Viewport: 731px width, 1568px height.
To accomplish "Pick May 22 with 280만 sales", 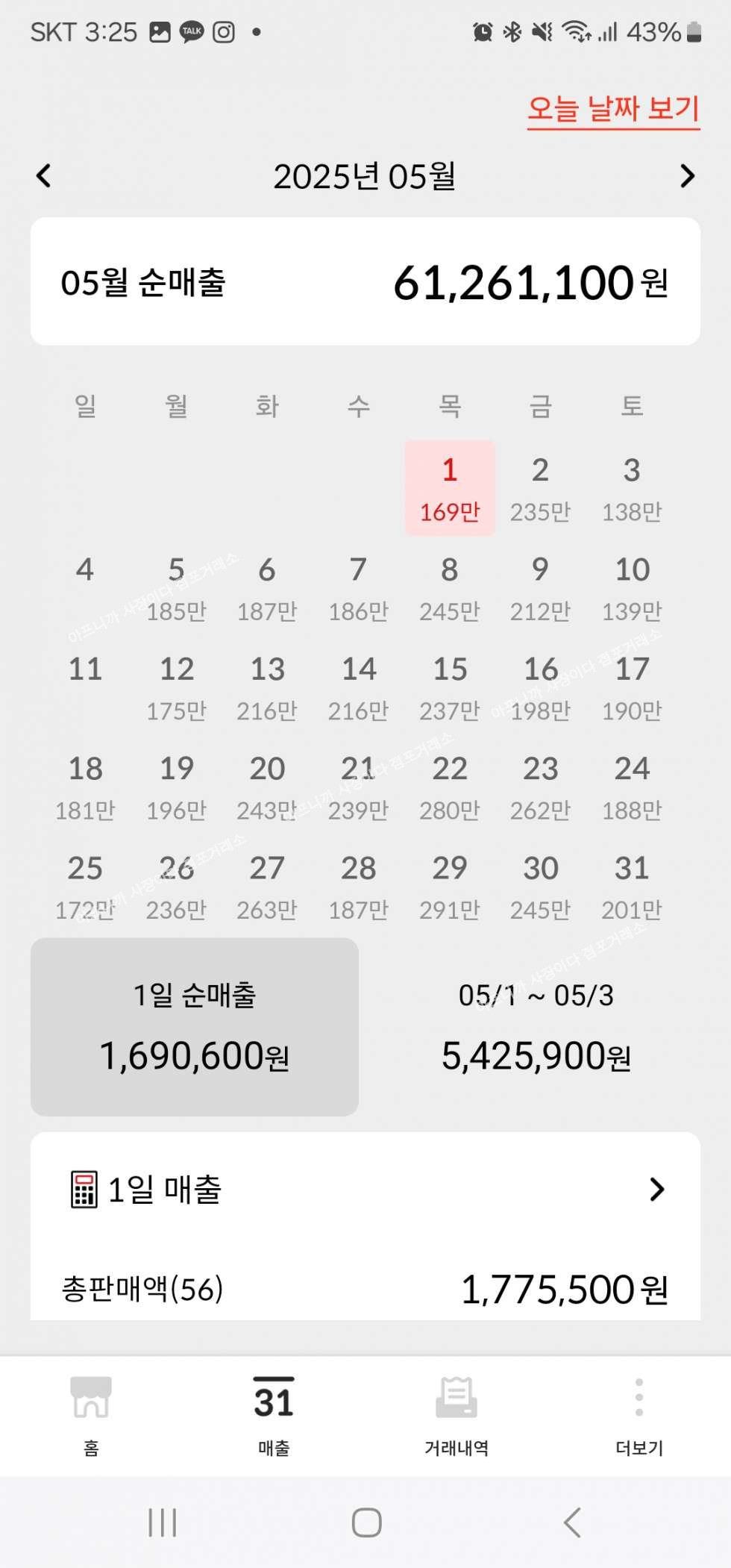I will pos(449,787).
